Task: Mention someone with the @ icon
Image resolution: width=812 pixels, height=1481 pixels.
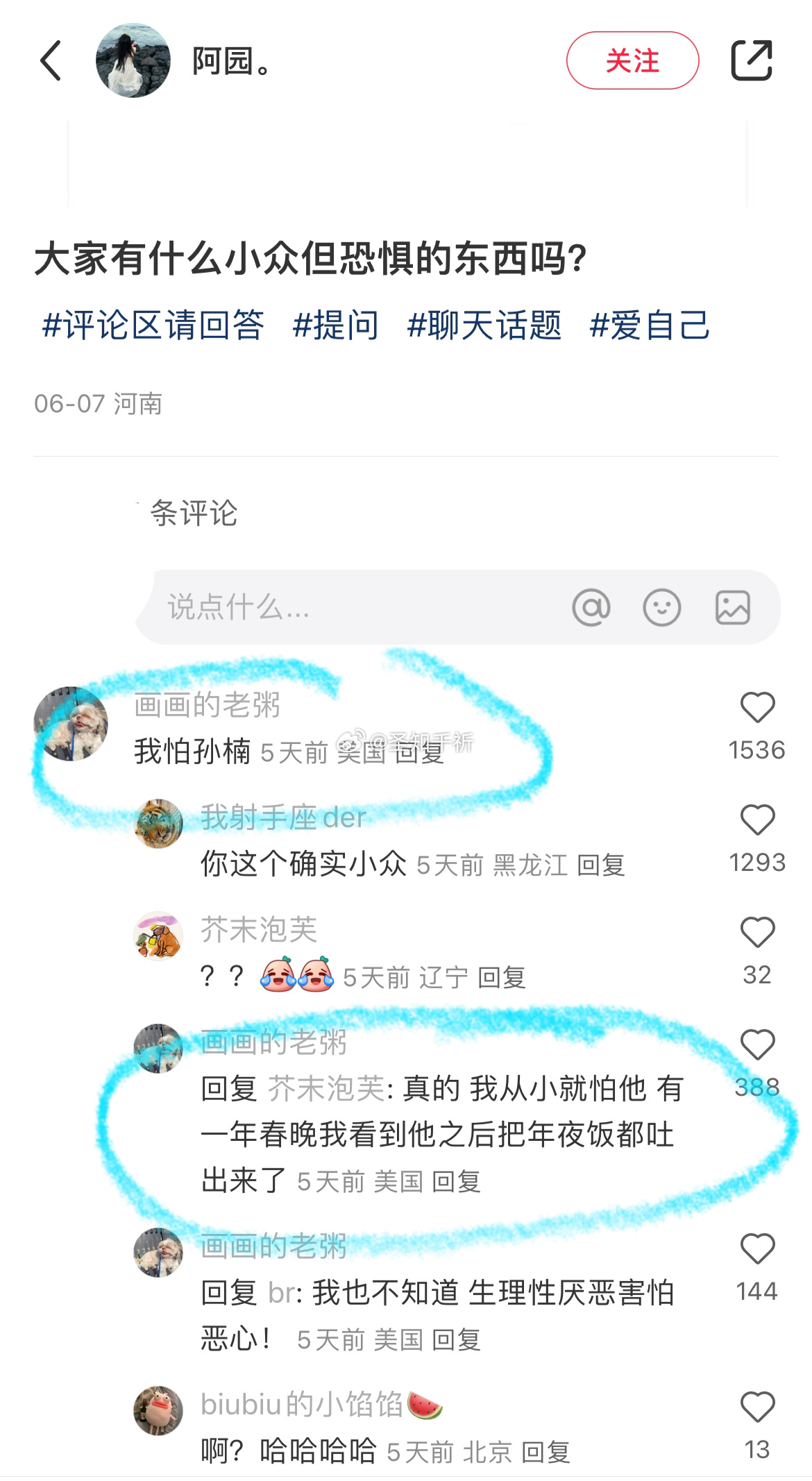Action: pyautogui.click(x=591, y=607)
